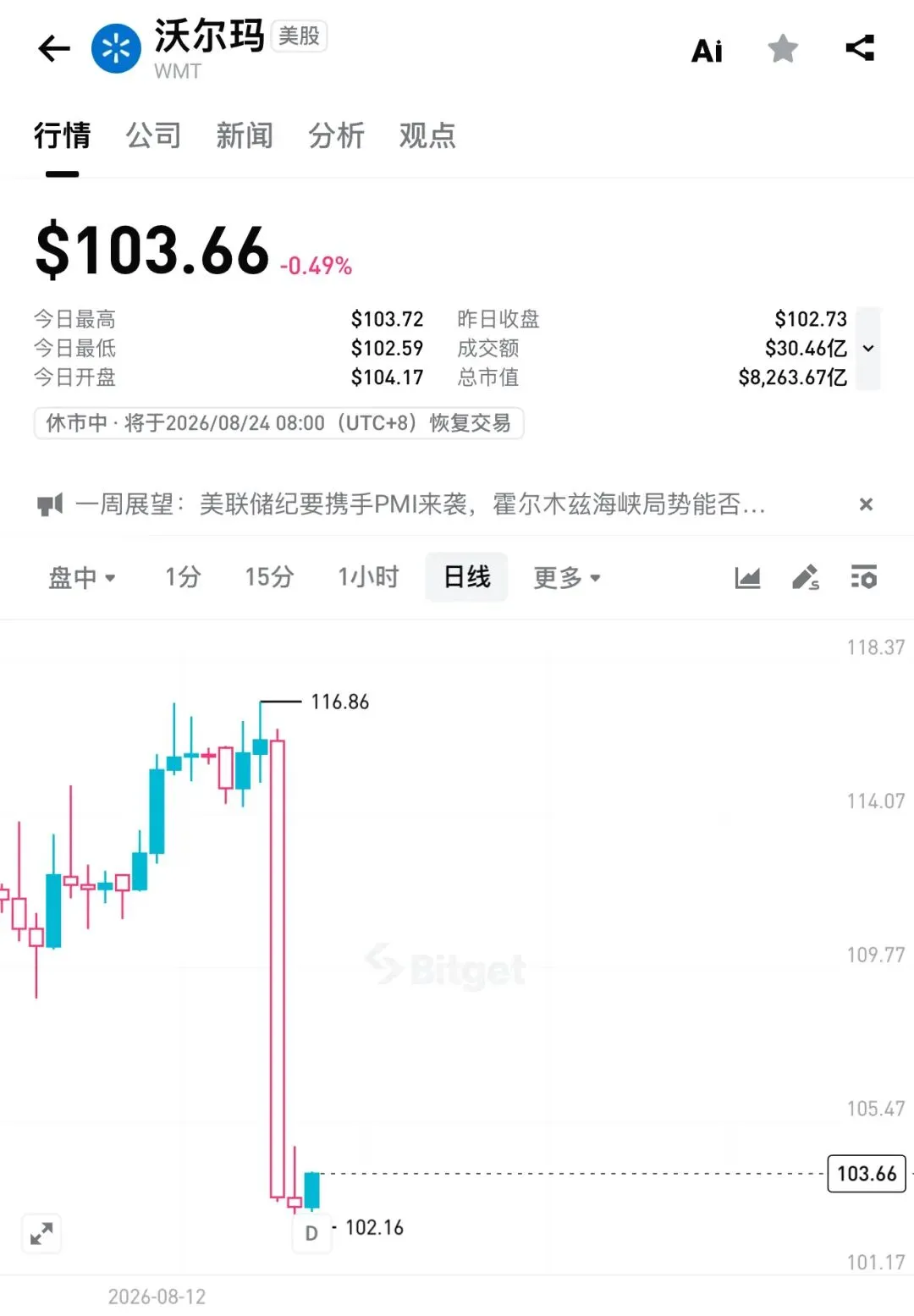914x1316 pixels.
Task: Go back using the arrow
Action: pos(54,49)
